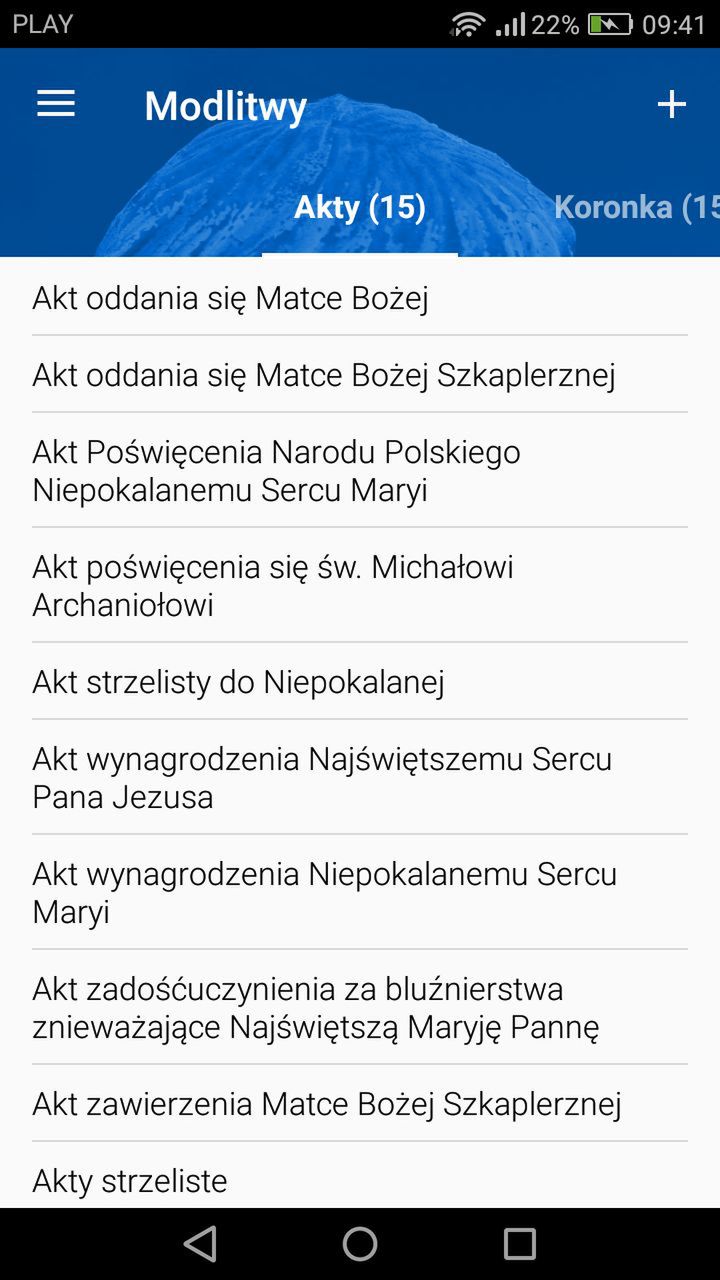The image size is (720, 1280).
Task: Open the hamburger drawer menu
Action: 56,105
